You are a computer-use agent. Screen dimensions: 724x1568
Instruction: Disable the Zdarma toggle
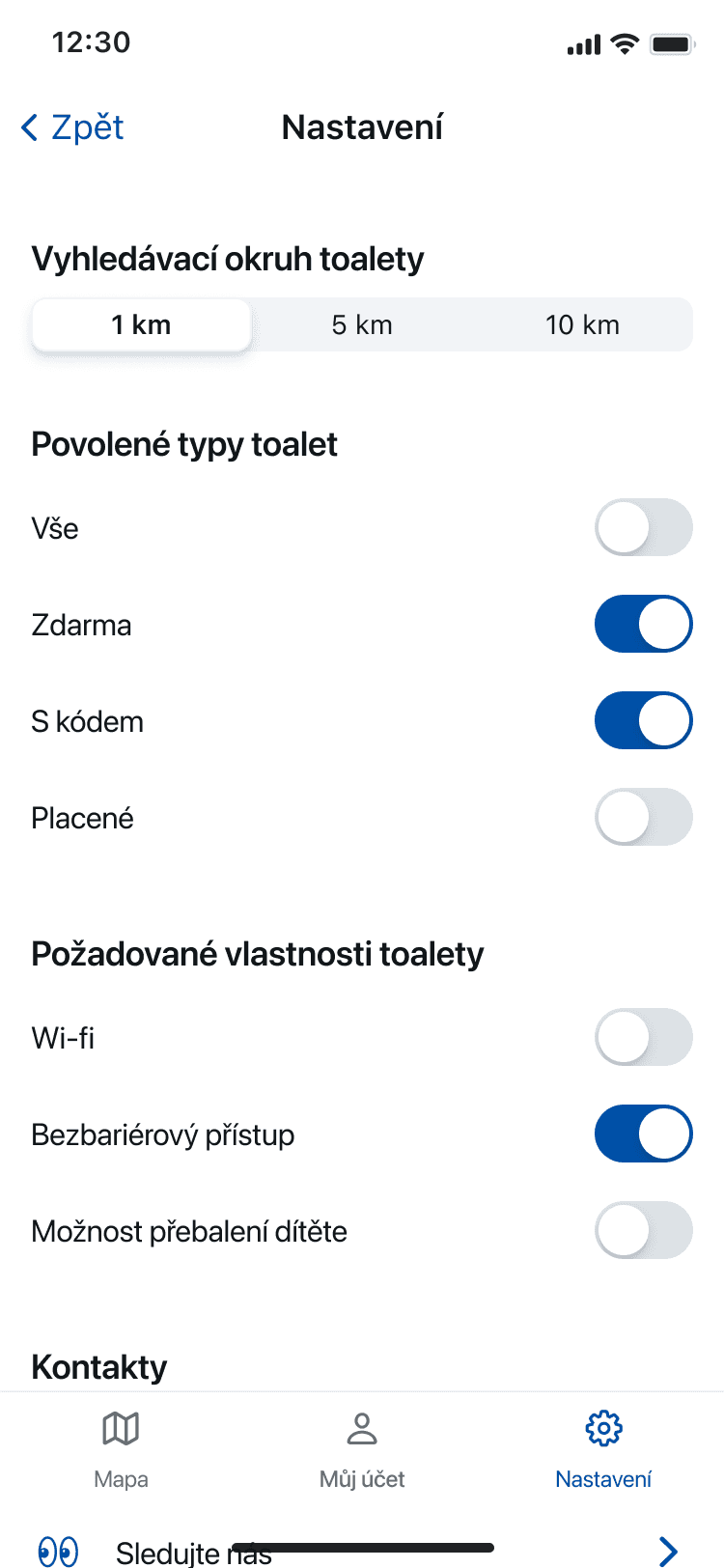(x=643, y=624)
